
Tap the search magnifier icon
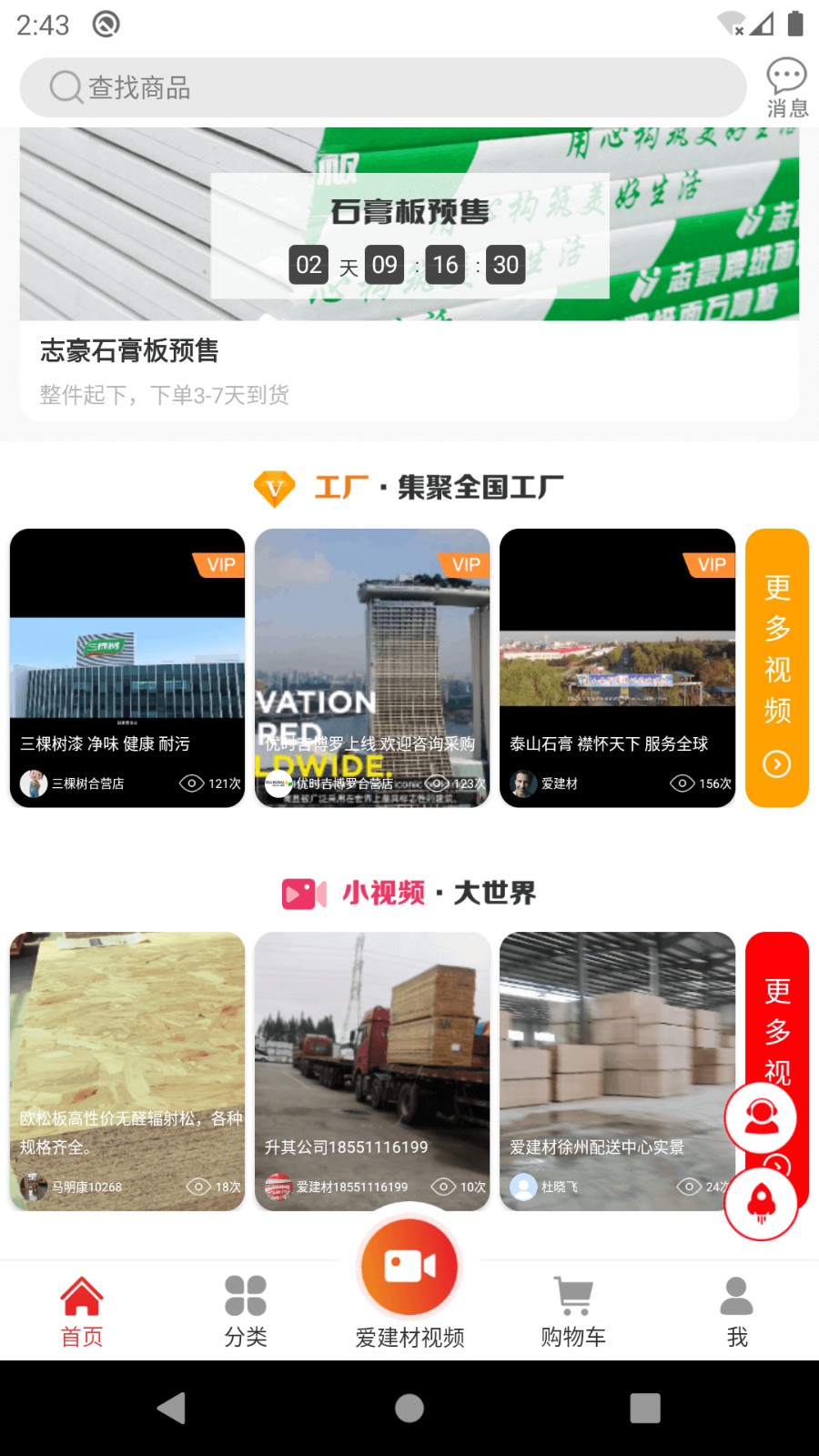[62, 86]
